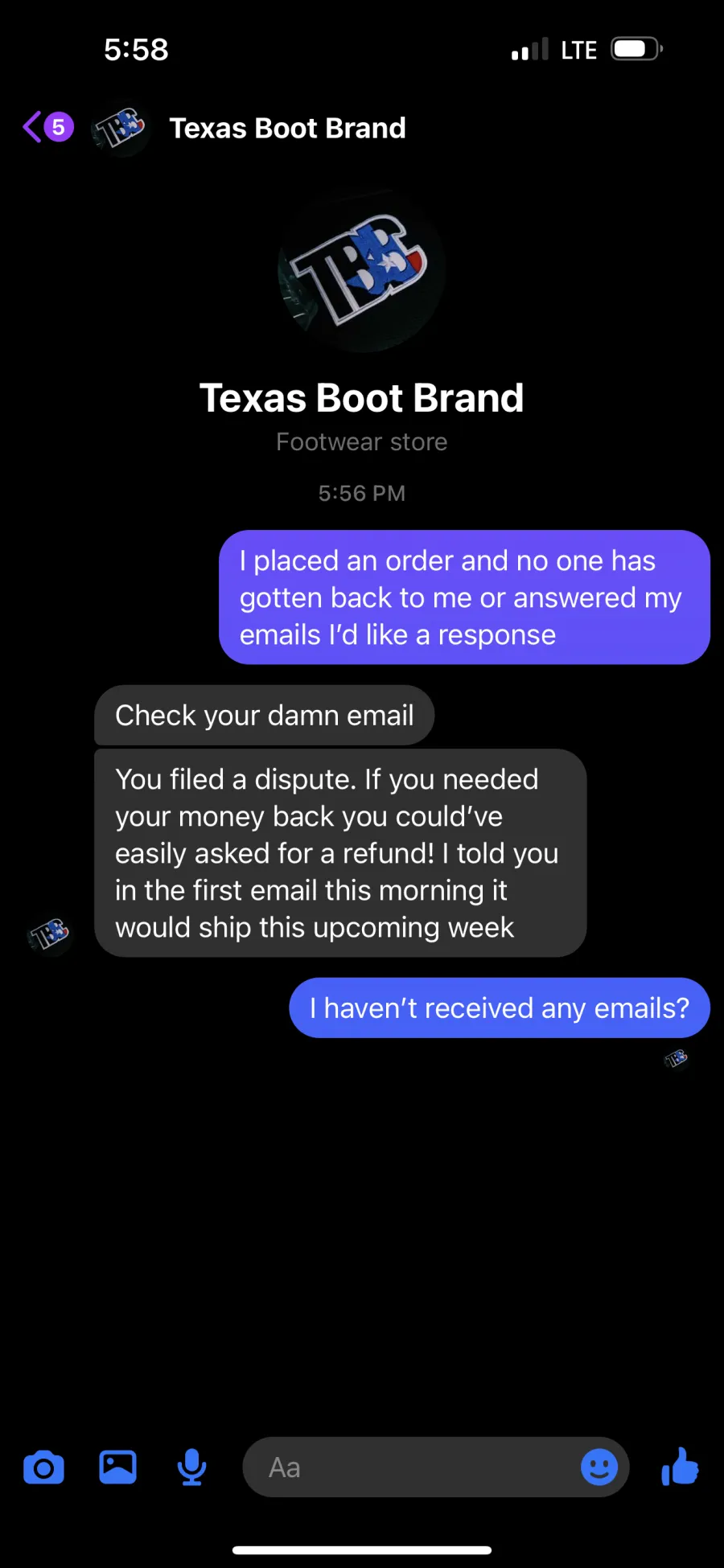Open Texas Boot Brand header chat details
Viewport: 724px width, 1568px height.
(287, 128)
